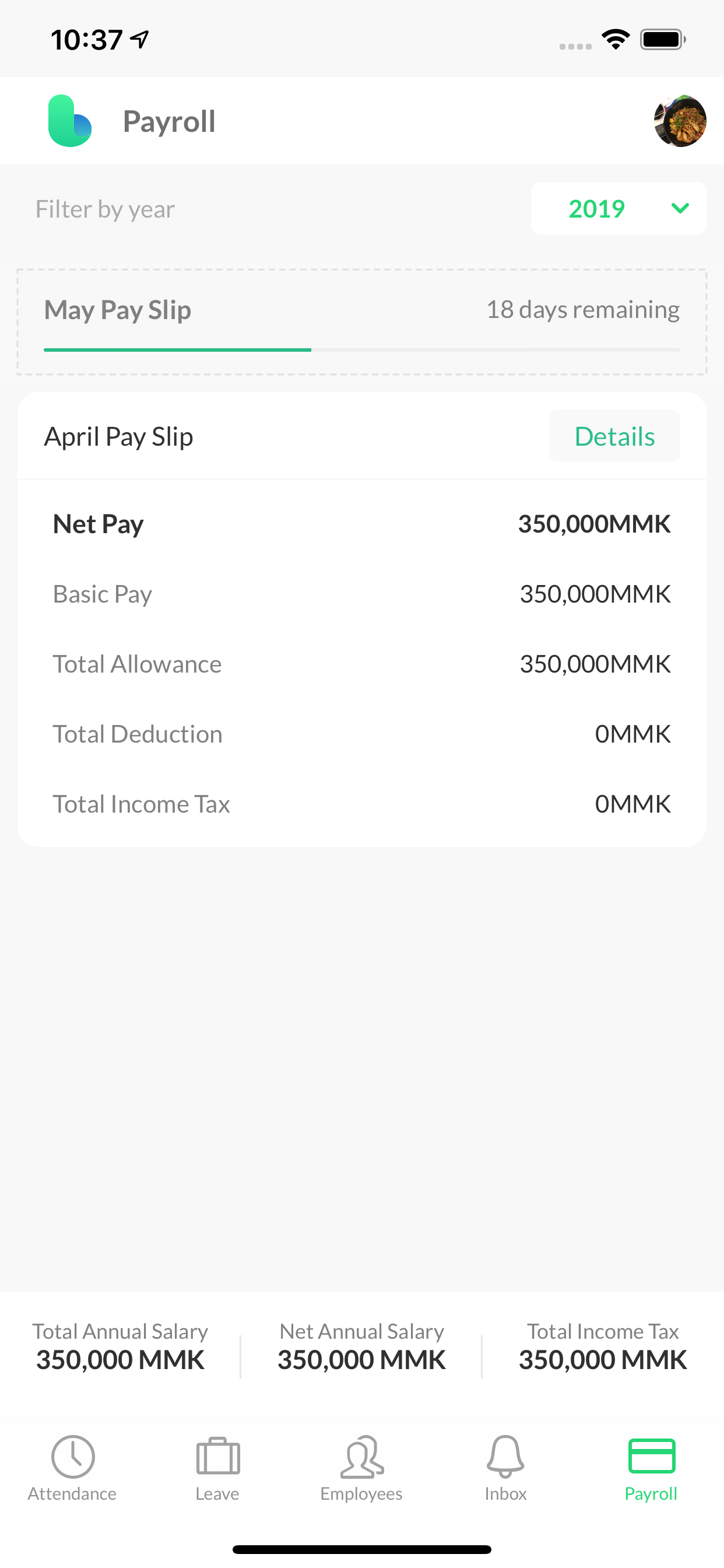Open the profile avatar
724x1568 pixels.
click(x=679, y=121)
